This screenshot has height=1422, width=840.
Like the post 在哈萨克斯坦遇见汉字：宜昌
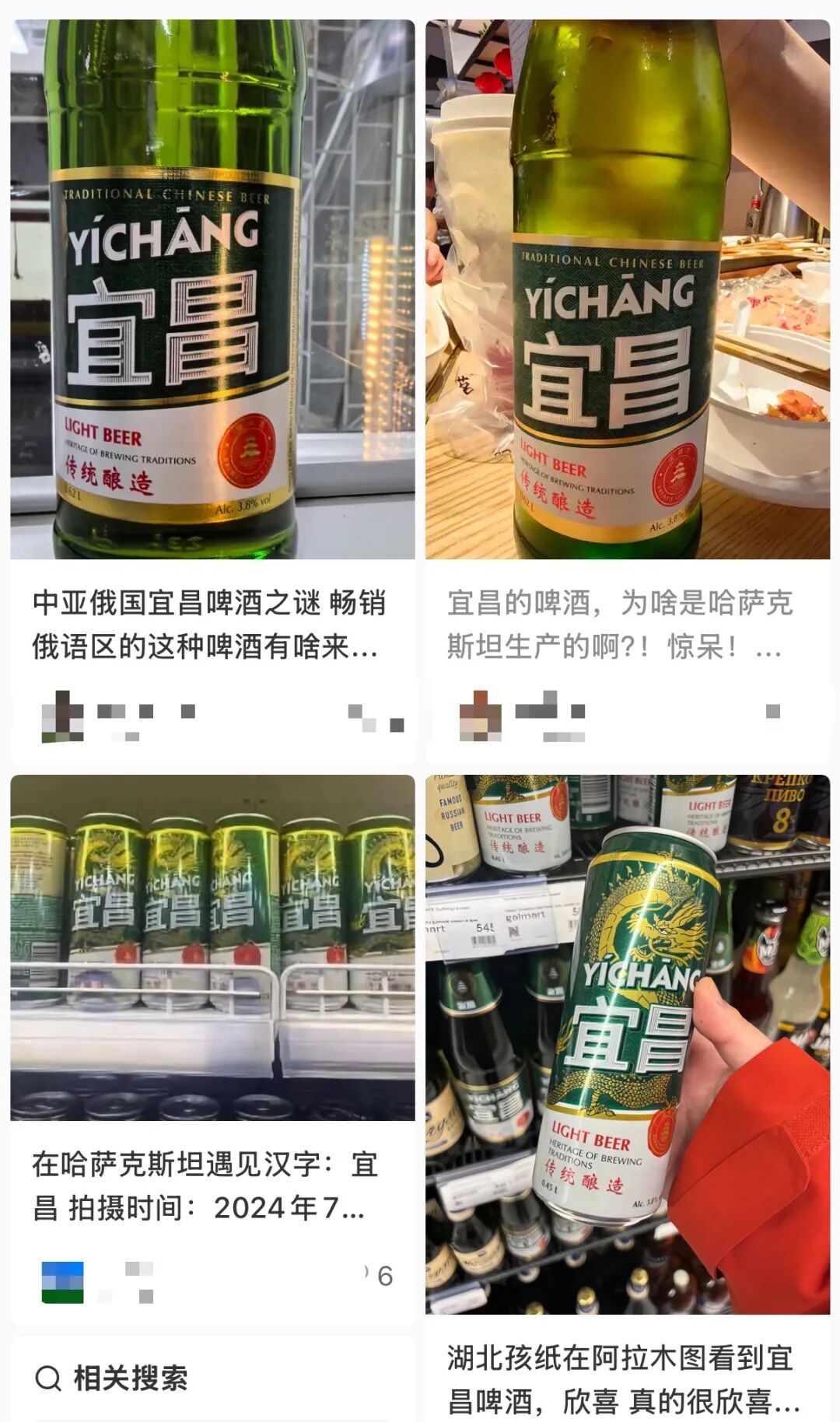pos(367,1276)
